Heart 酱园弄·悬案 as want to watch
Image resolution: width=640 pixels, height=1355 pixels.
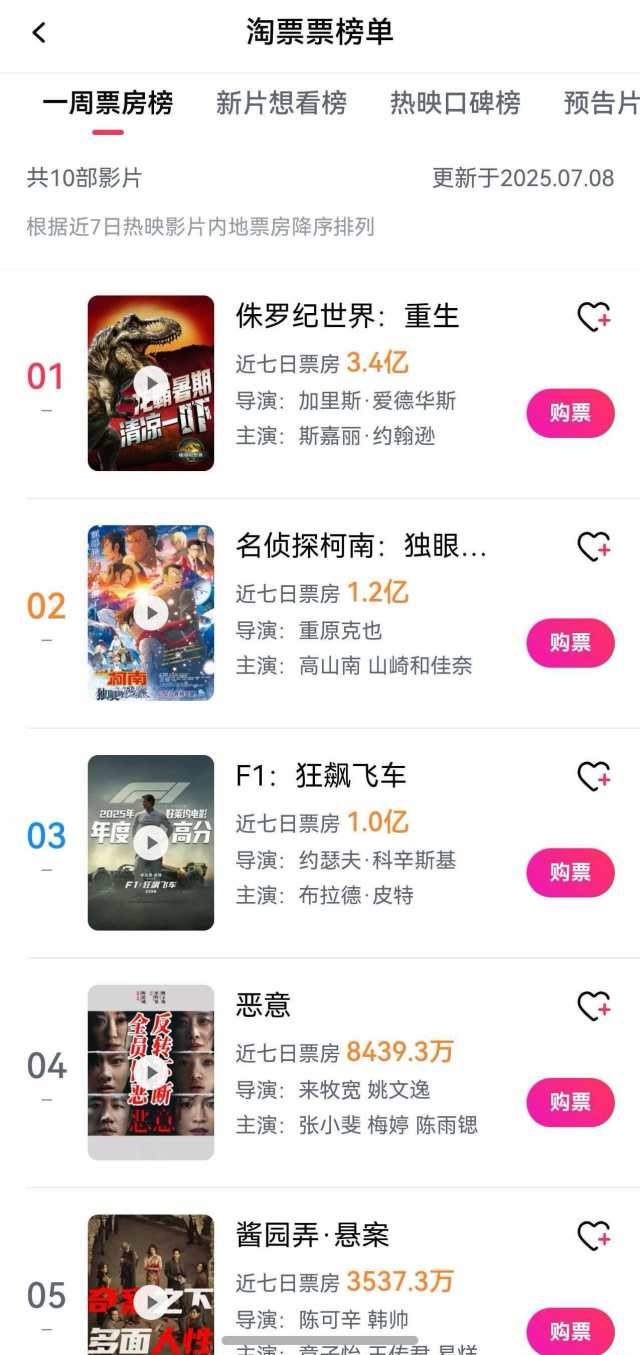pos(594,1237)
